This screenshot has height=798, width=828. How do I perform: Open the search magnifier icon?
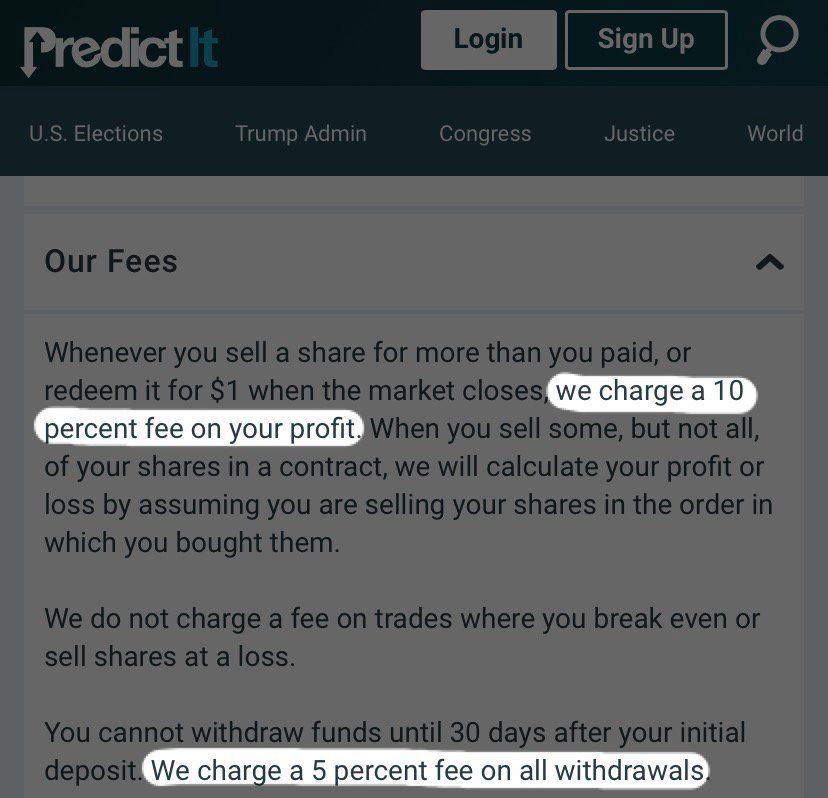[777, 41]
